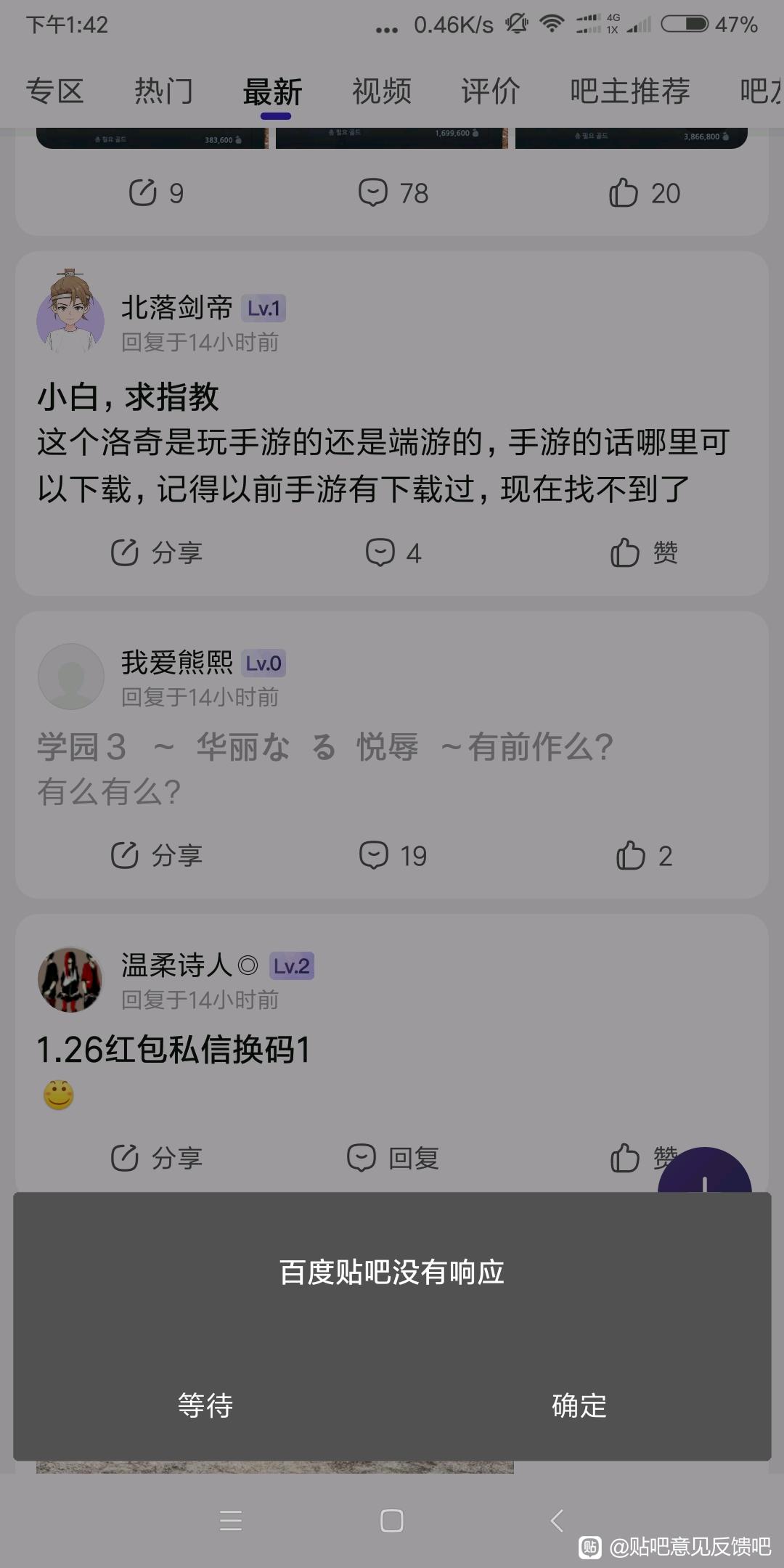The height and width of the screenshot is (1568, 784).
Task: Share 温柔诗人's post
Action: 156,1158
